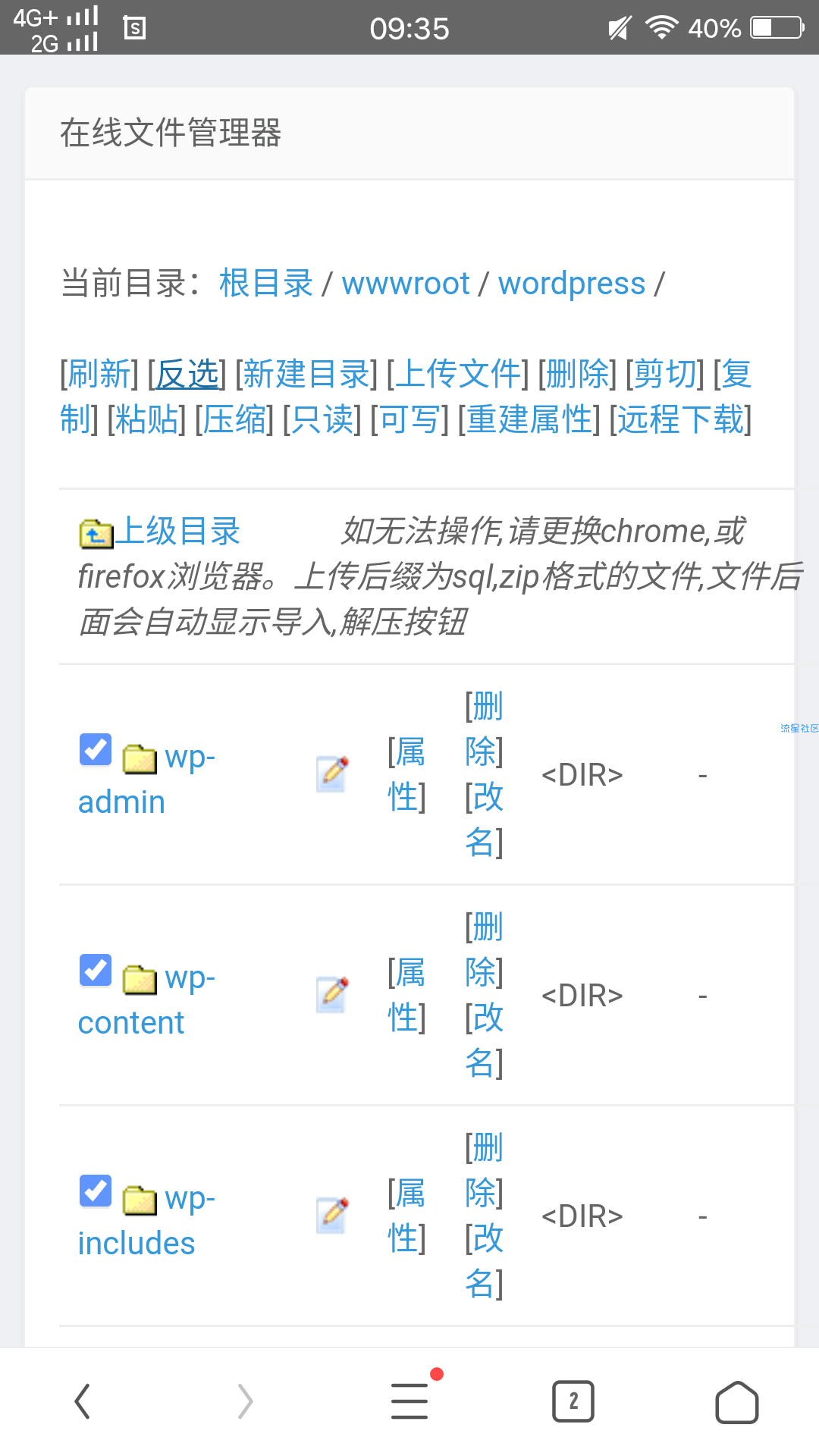Uncheck the wp-includes checkbox
The image size is (819, 1456).
96,1191
